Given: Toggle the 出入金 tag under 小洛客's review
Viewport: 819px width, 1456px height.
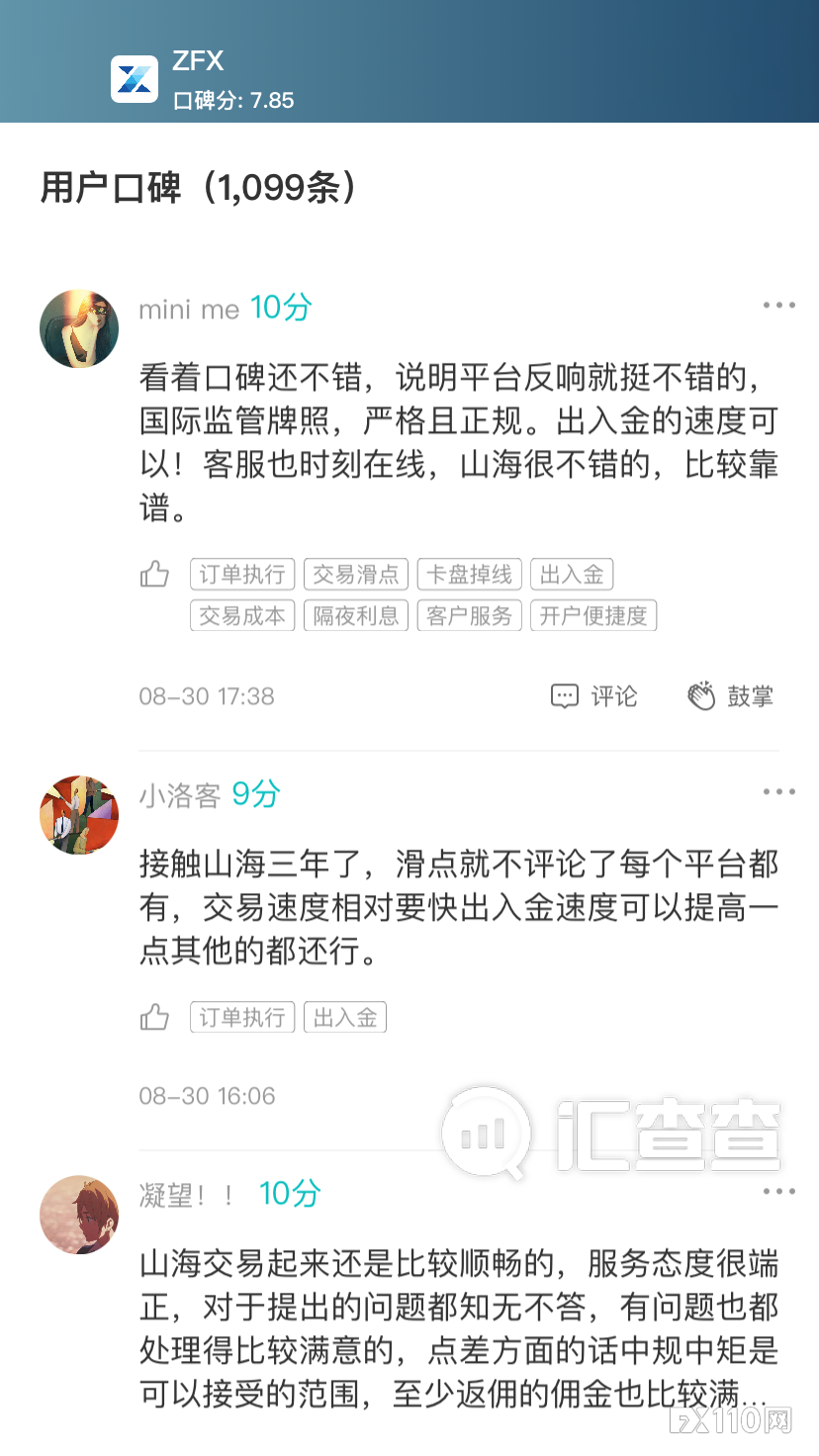Looking at the screenshot, I should pos(345,1017).
